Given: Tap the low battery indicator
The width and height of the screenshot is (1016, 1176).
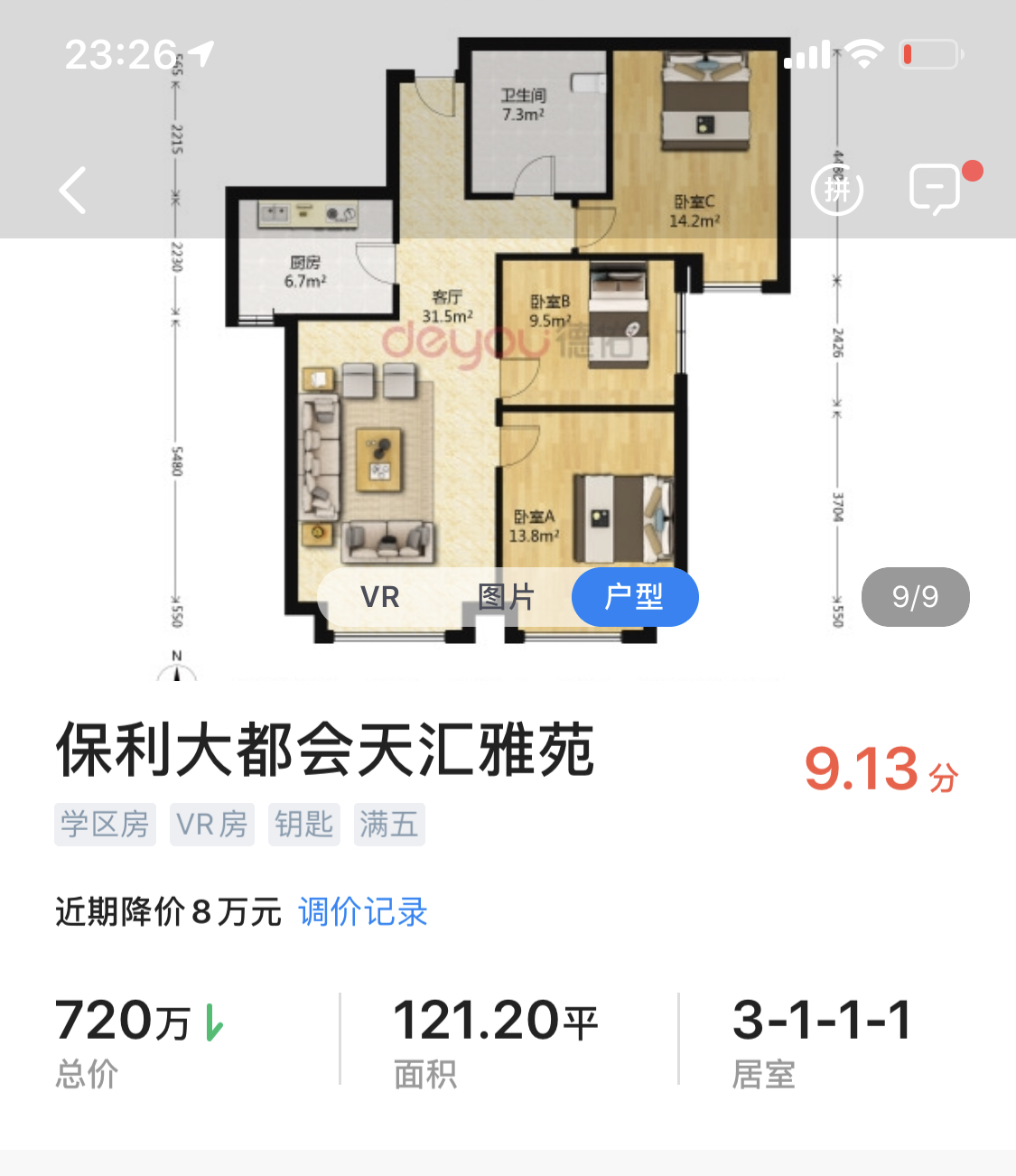Looking at the screenshot, I should (x=929, y=54).
